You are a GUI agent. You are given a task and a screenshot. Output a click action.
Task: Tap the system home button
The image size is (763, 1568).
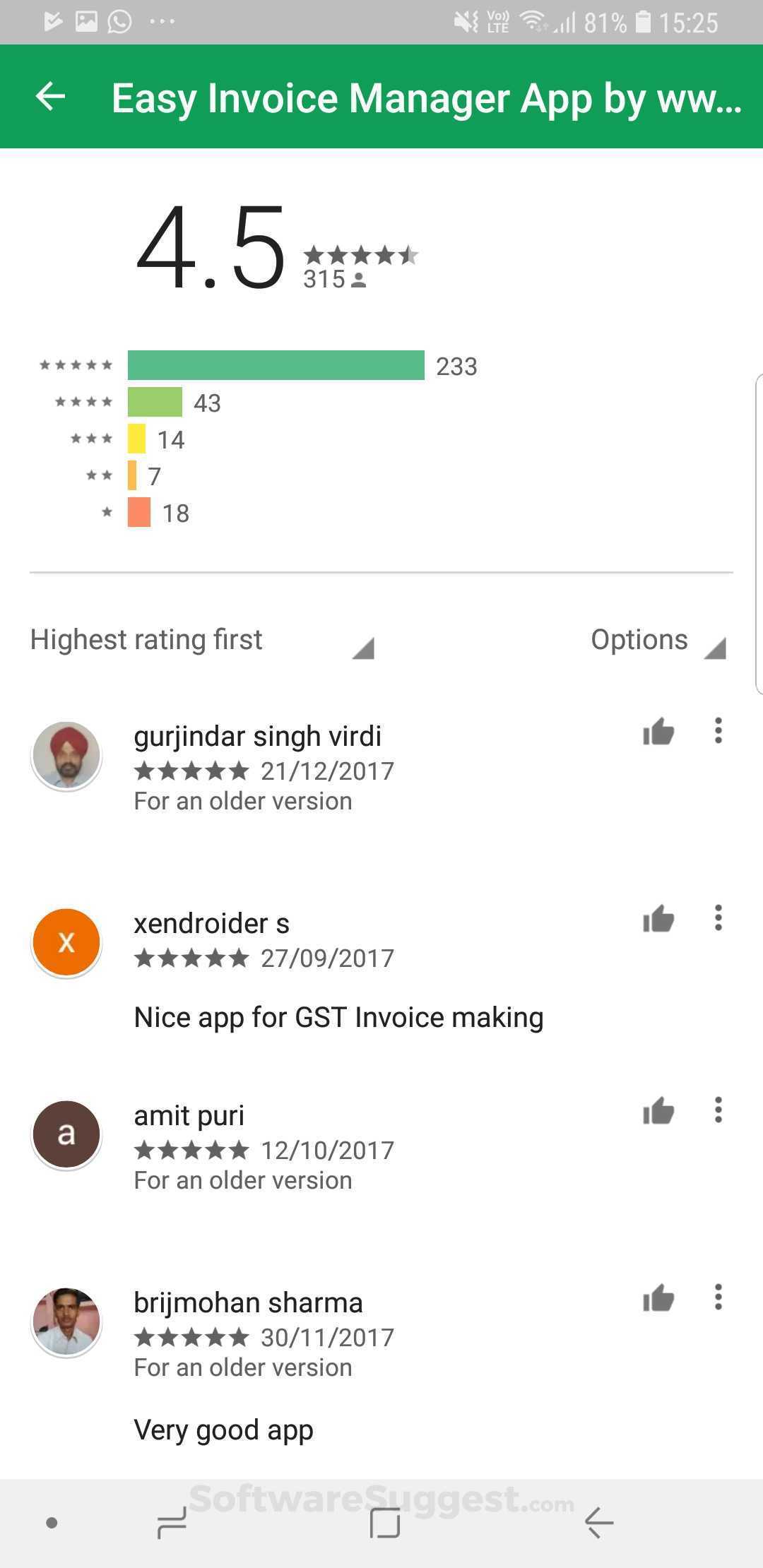385,1522
